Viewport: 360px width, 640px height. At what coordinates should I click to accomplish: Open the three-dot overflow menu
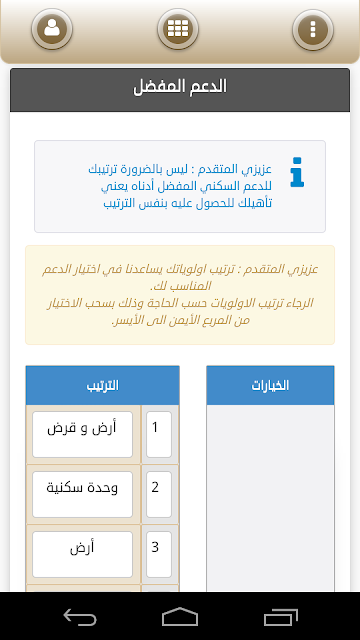pyautogui.click(x=313, y=29)
